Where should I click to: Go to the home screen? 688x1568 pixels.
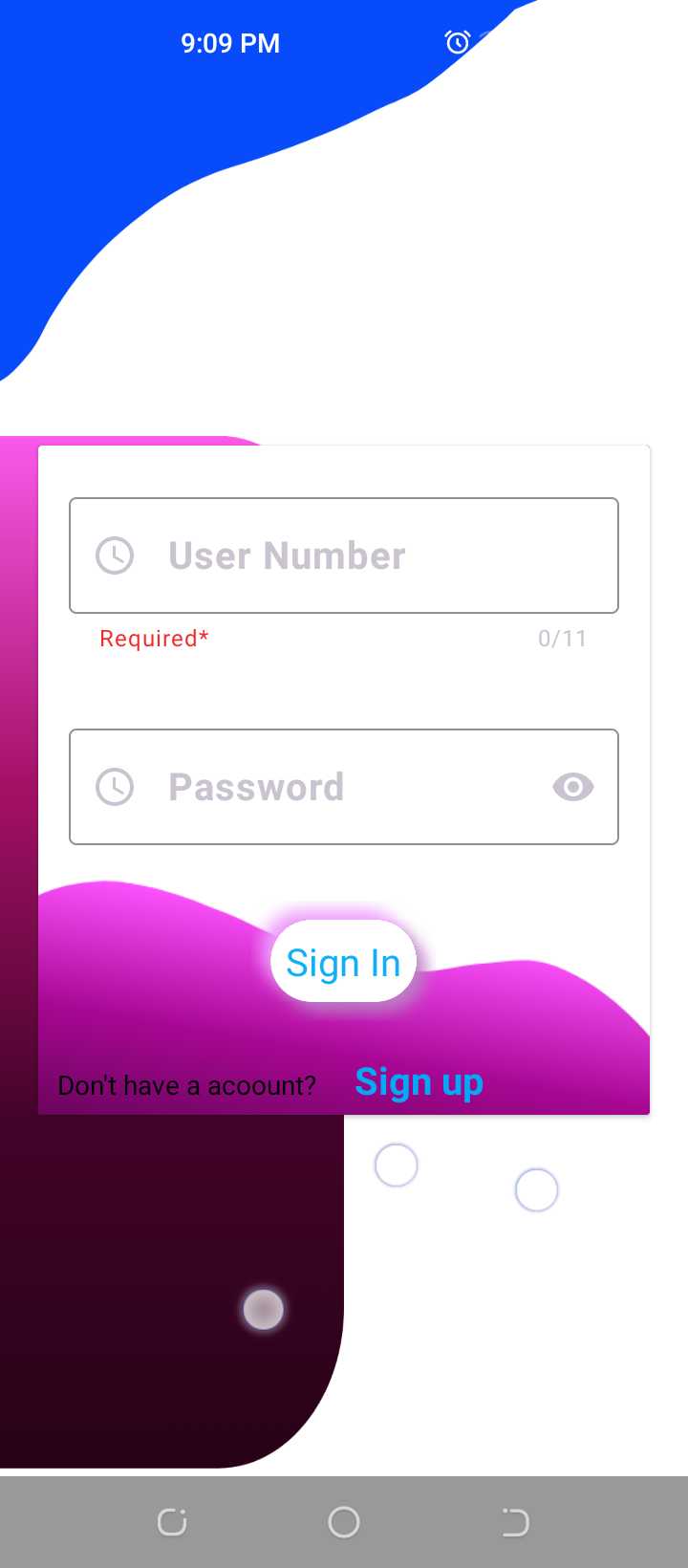(x=343, y=1521)
